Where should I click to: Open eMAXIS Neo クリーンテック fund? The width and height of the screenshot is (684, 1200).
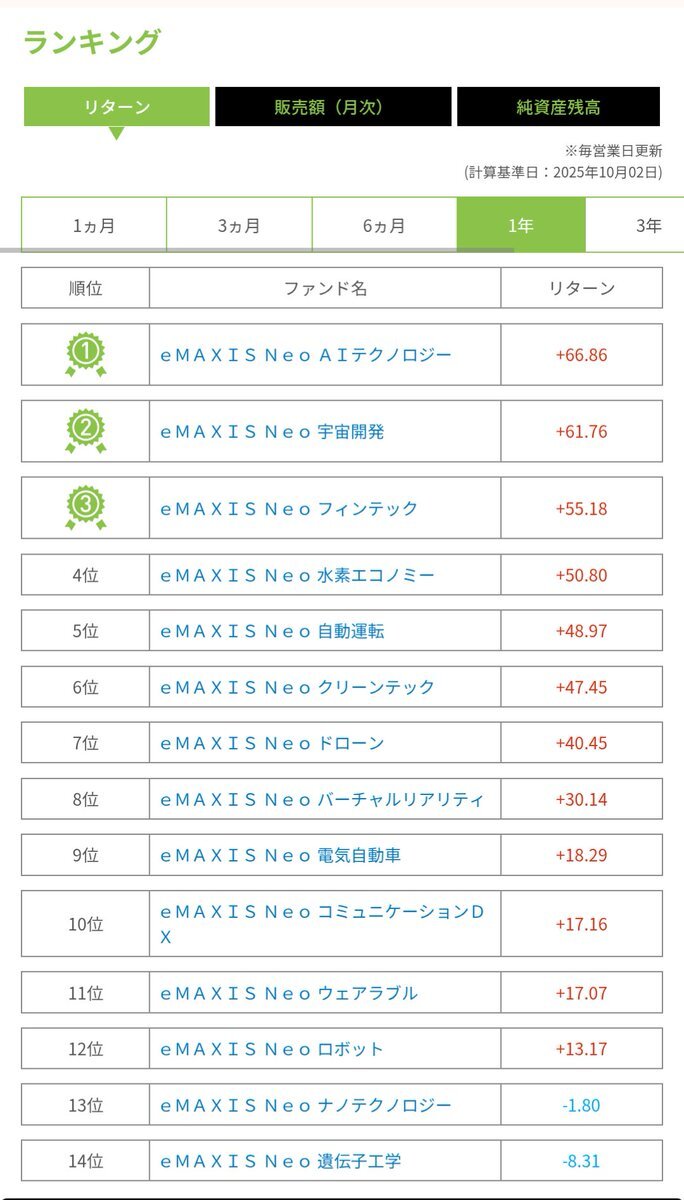pos(298,688)
